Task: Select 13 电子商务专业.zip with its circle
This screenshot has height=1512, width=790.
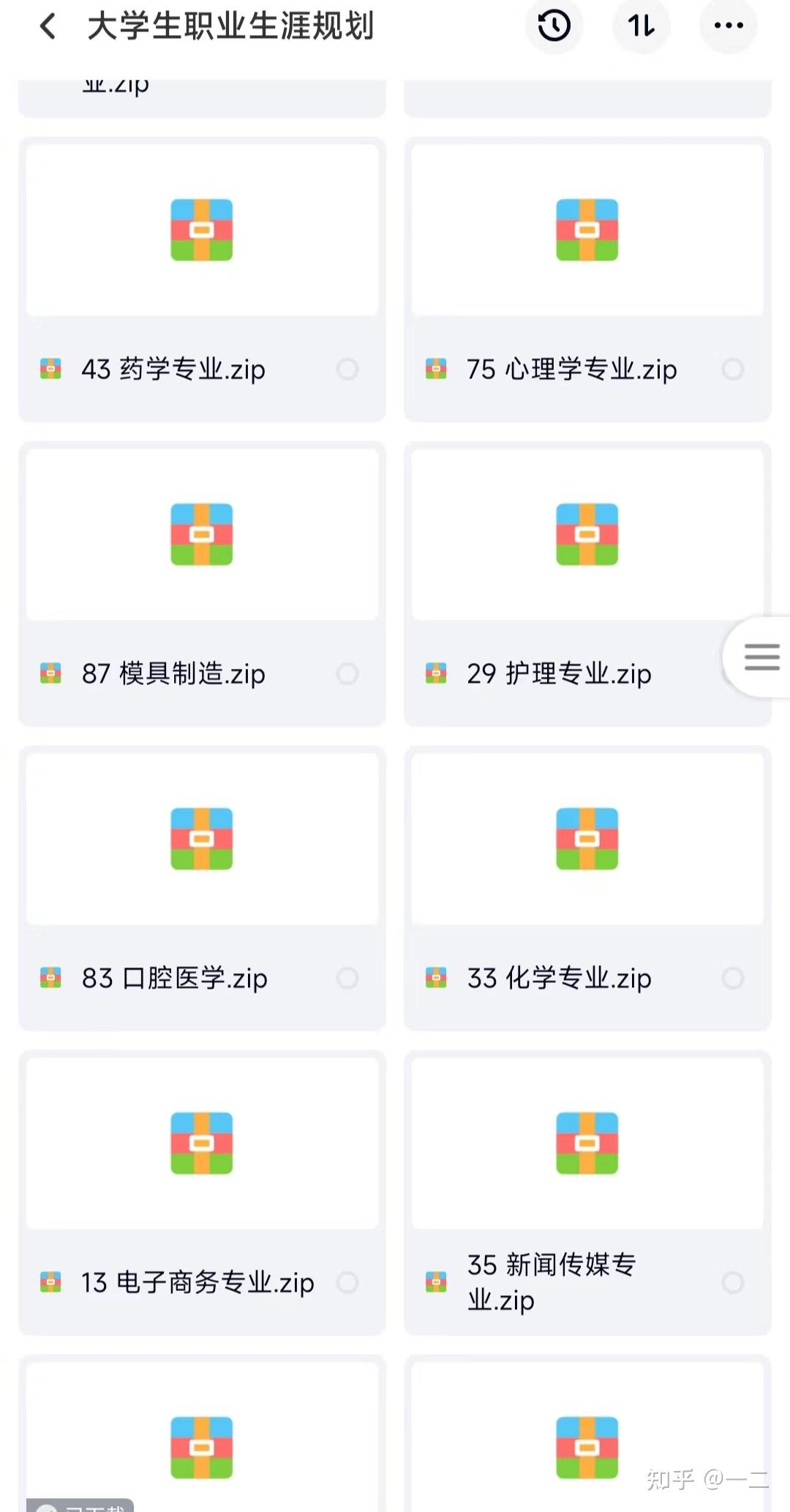Action: tap(347, 1283)
